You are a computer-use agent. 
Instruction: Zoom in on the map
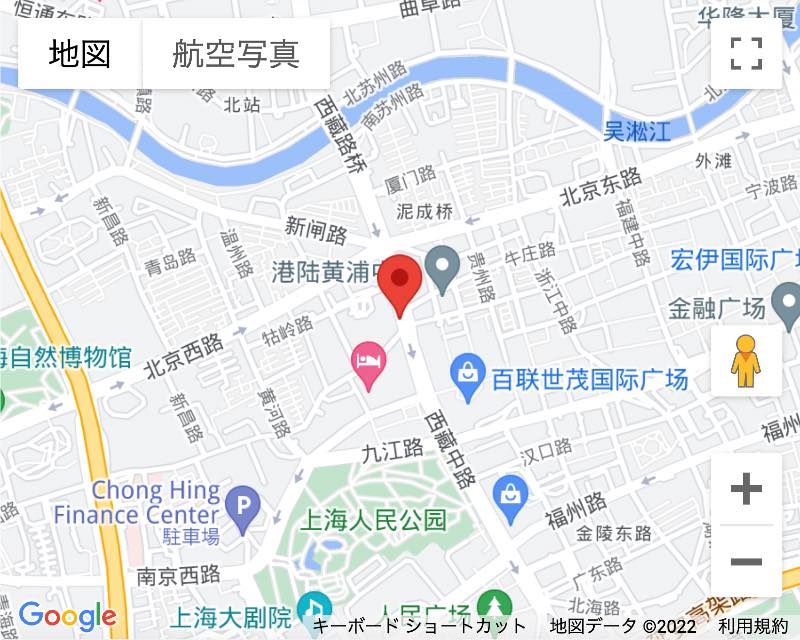746,489
